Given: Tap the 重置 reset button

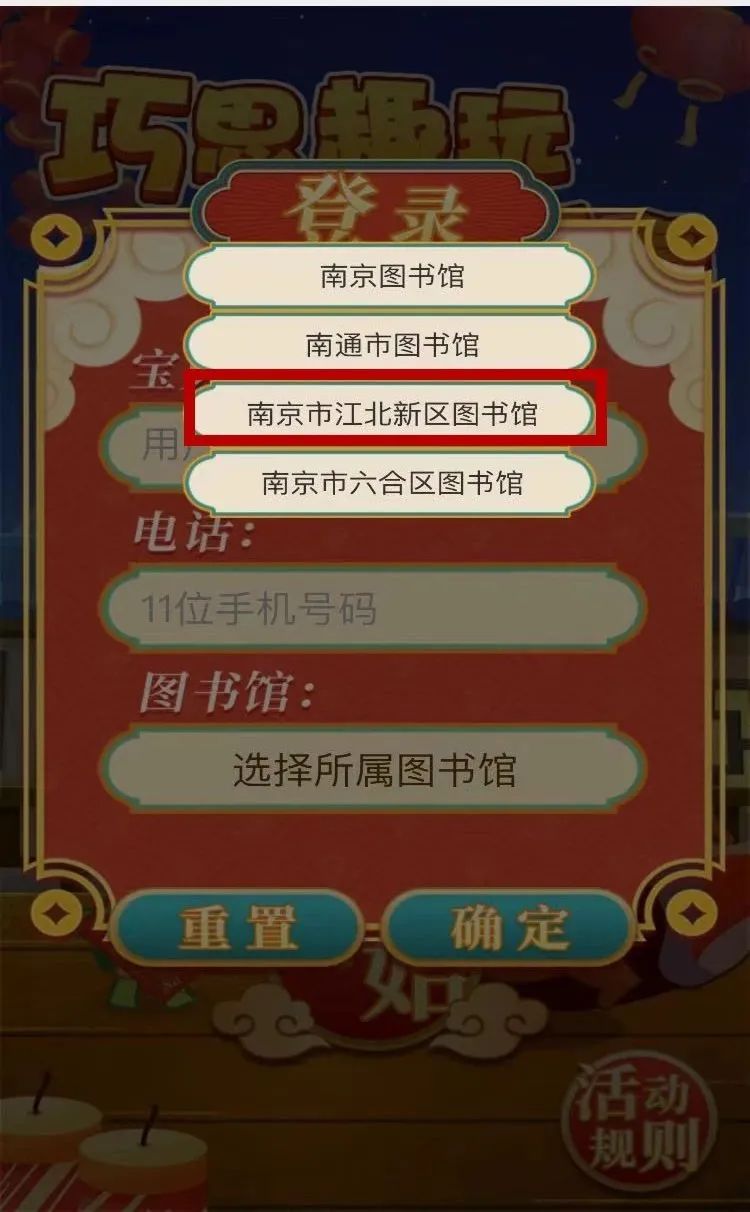Looking at the screenshot, I should click(237, 929).
